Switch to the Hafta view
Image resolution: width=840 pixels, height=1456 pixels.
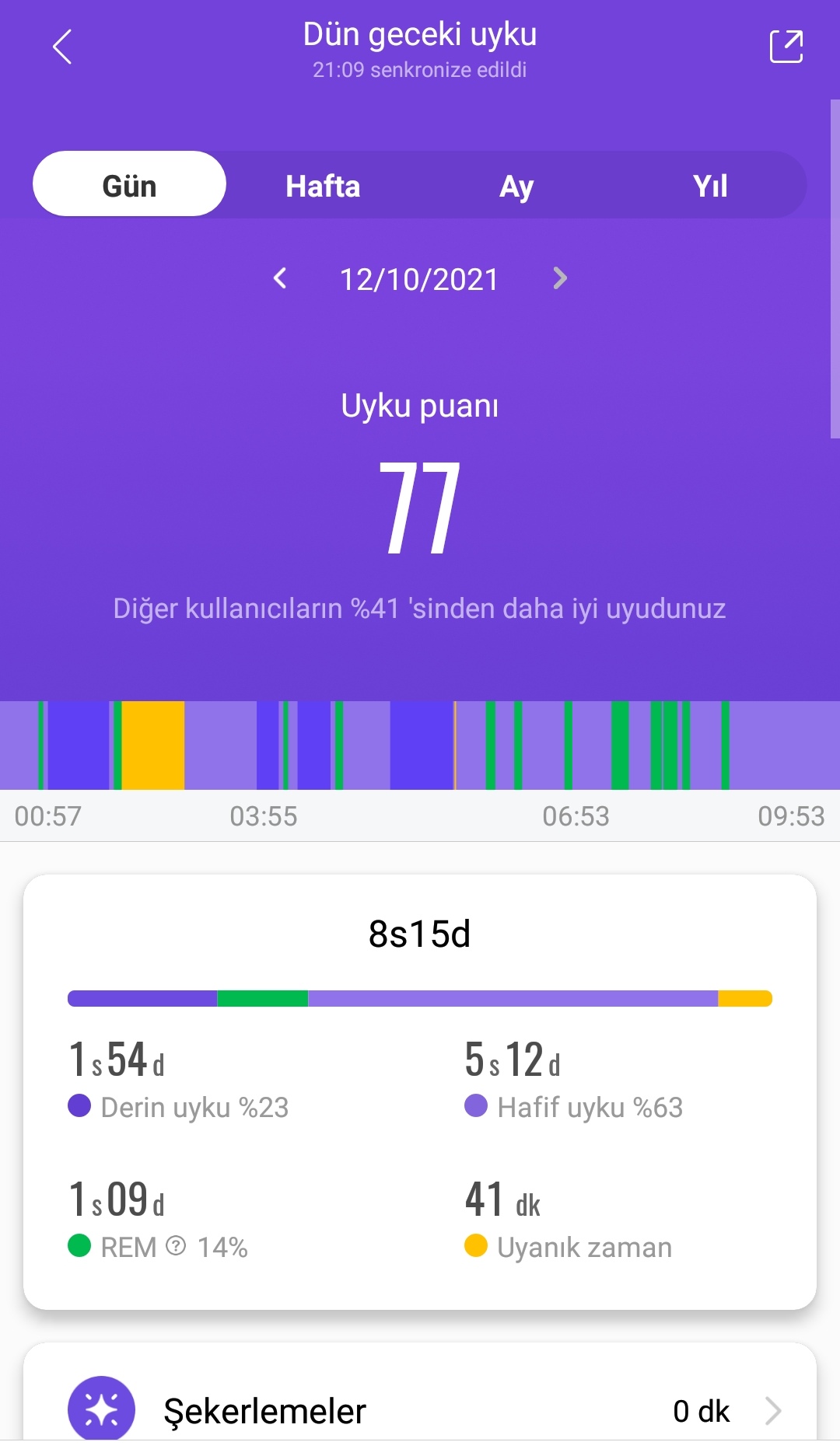[x=323, y=186]
